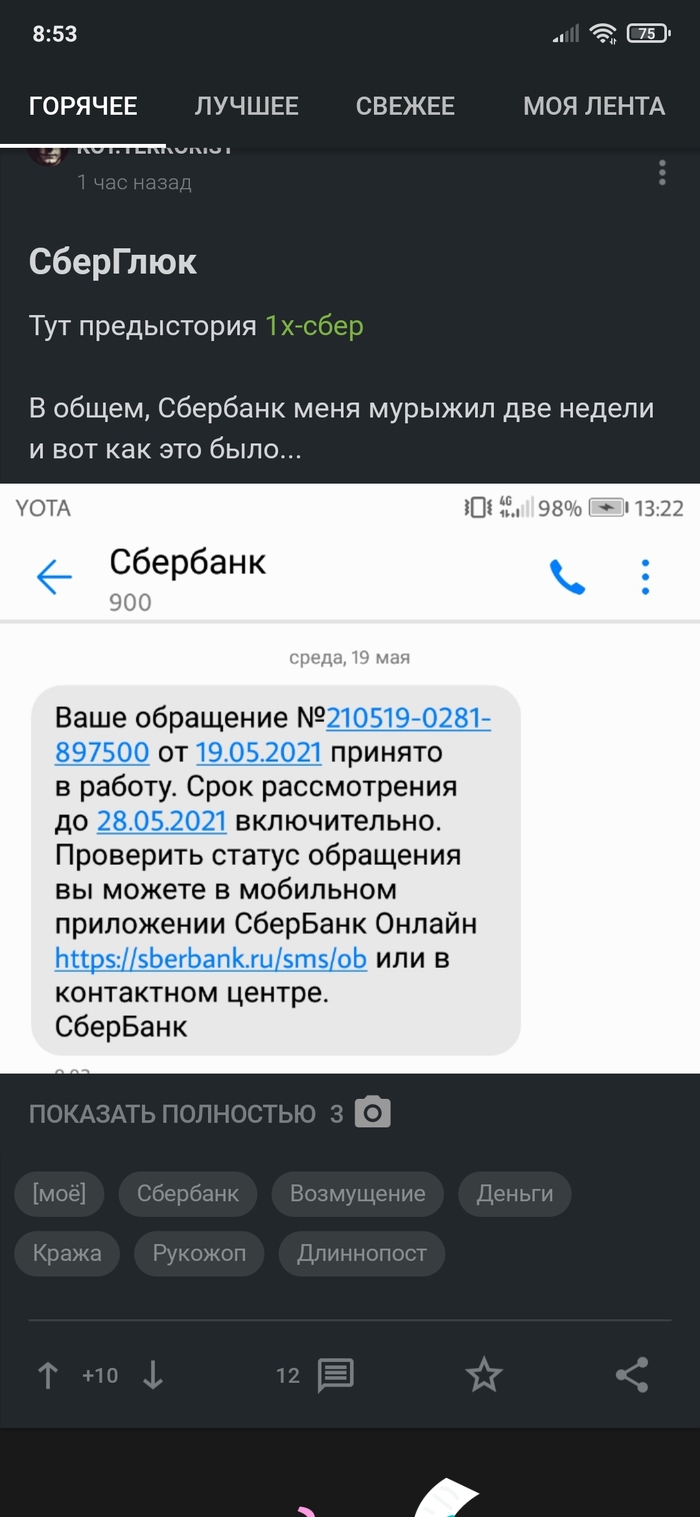Viewport: 700px width, 1517px height.
Task: Expand post with ПОКАЗАТЬ ПОЛНОСТЬЮ
Action: (172, 1114)
